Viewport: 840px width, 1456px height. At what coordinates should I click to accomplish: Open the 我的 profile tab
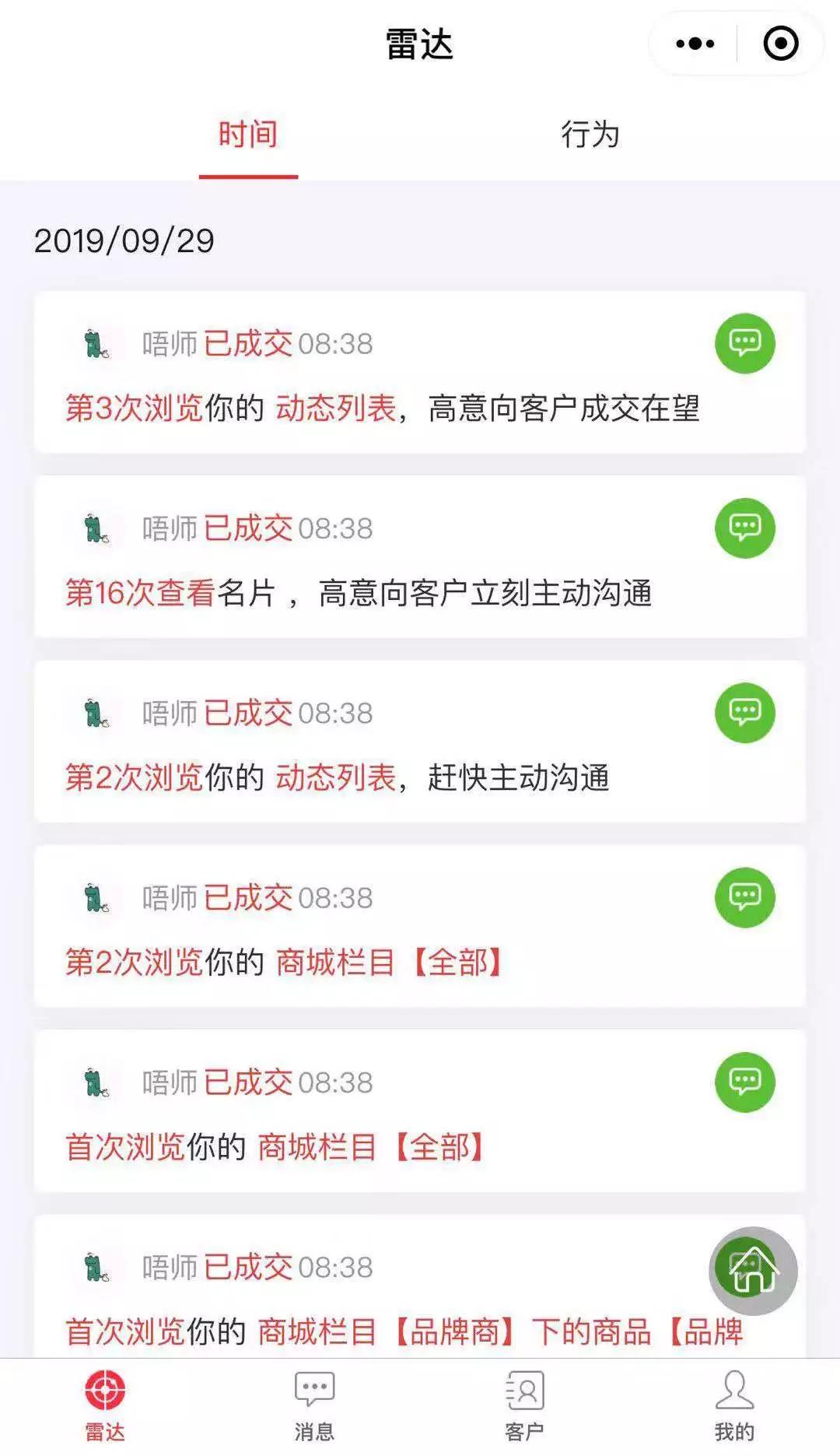click(734, 1406)
